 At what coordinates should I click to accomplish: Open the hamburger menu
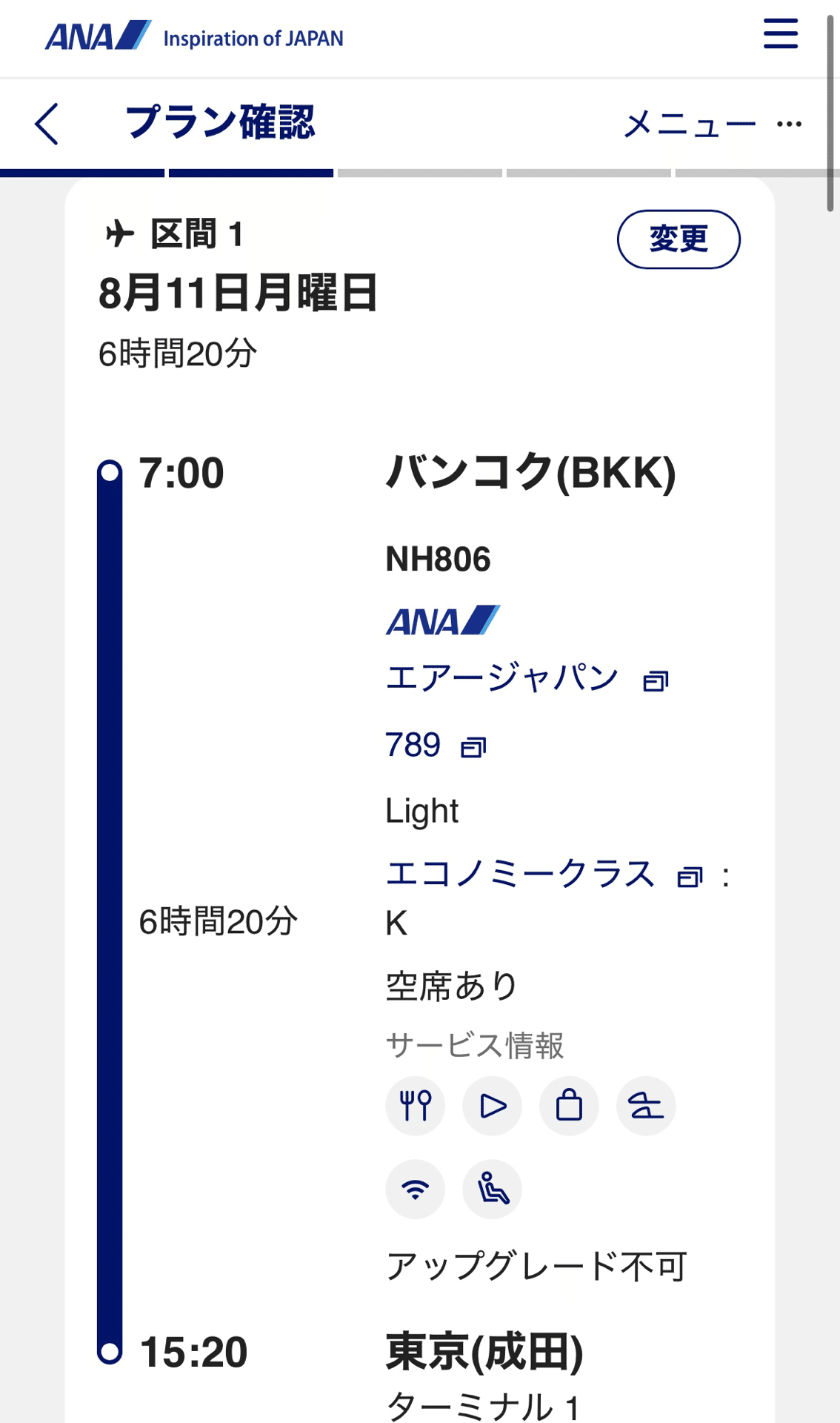(781, 34)
